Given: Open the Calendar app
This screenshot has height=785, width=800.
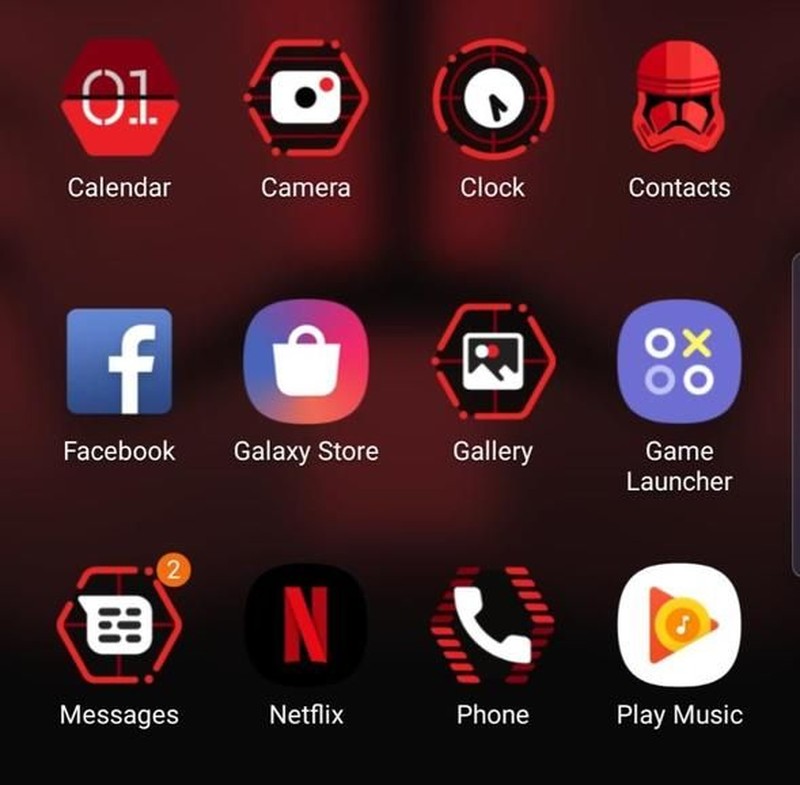Looking at the screenshot, I should point(119,98).
